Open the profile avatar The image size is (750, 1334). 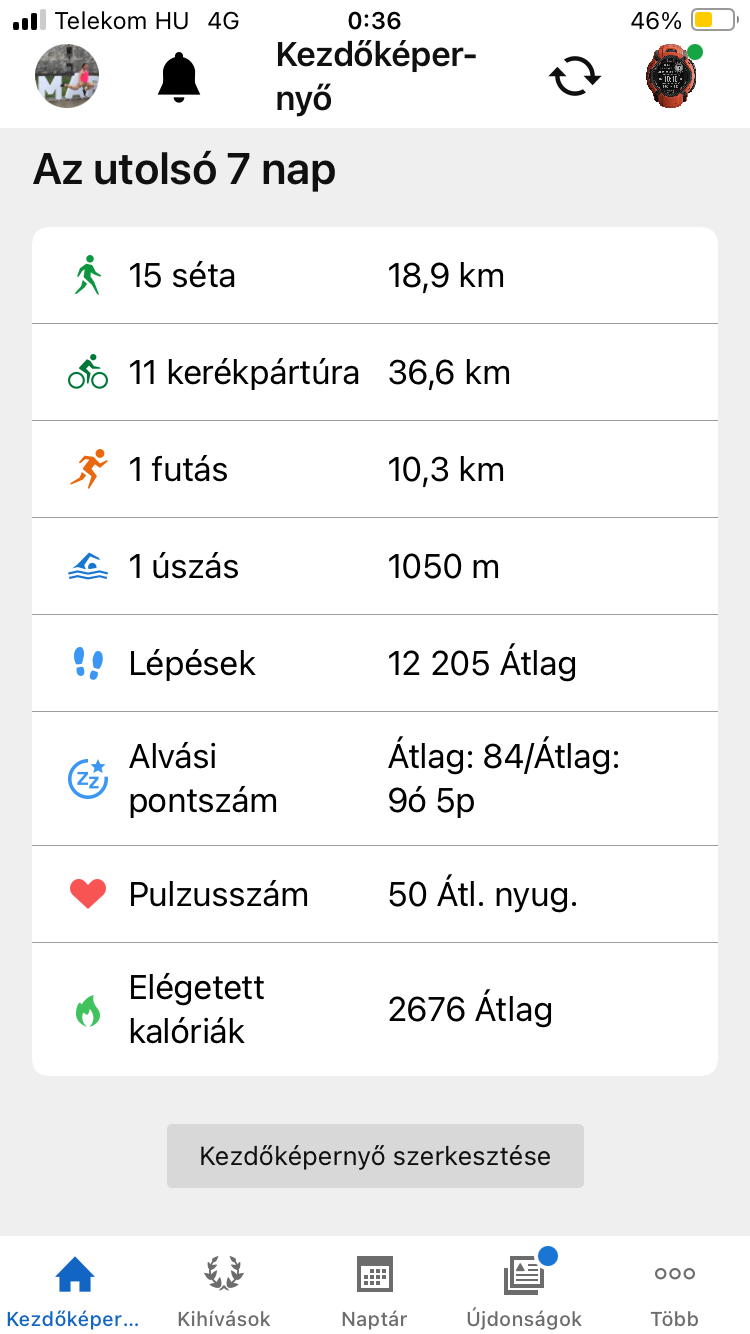coord(67,76)
